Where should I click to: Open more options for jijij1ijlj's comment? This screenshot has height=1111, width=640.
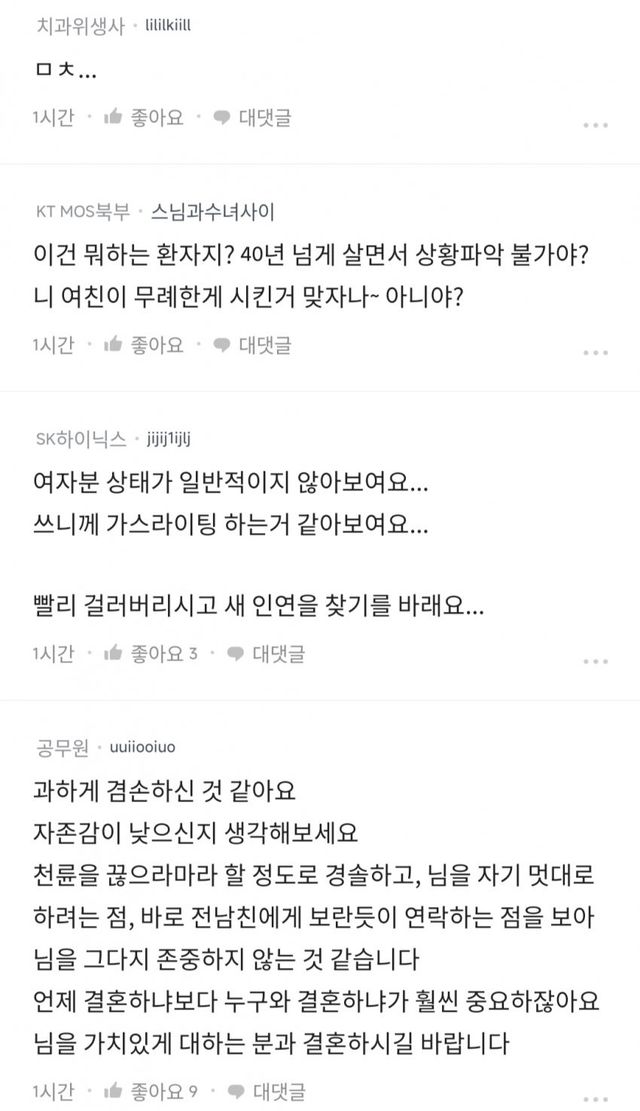pos(595,661)
